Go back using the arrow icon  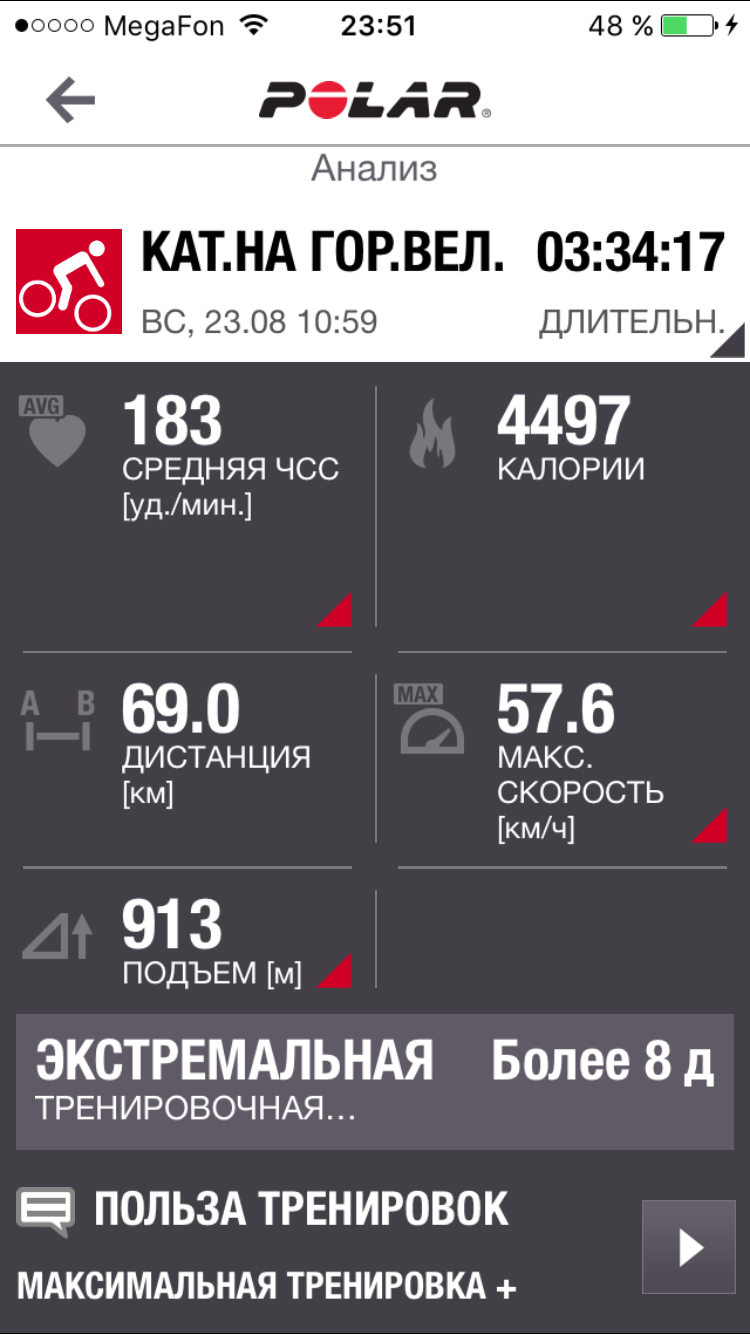click(x=70, y=99)
